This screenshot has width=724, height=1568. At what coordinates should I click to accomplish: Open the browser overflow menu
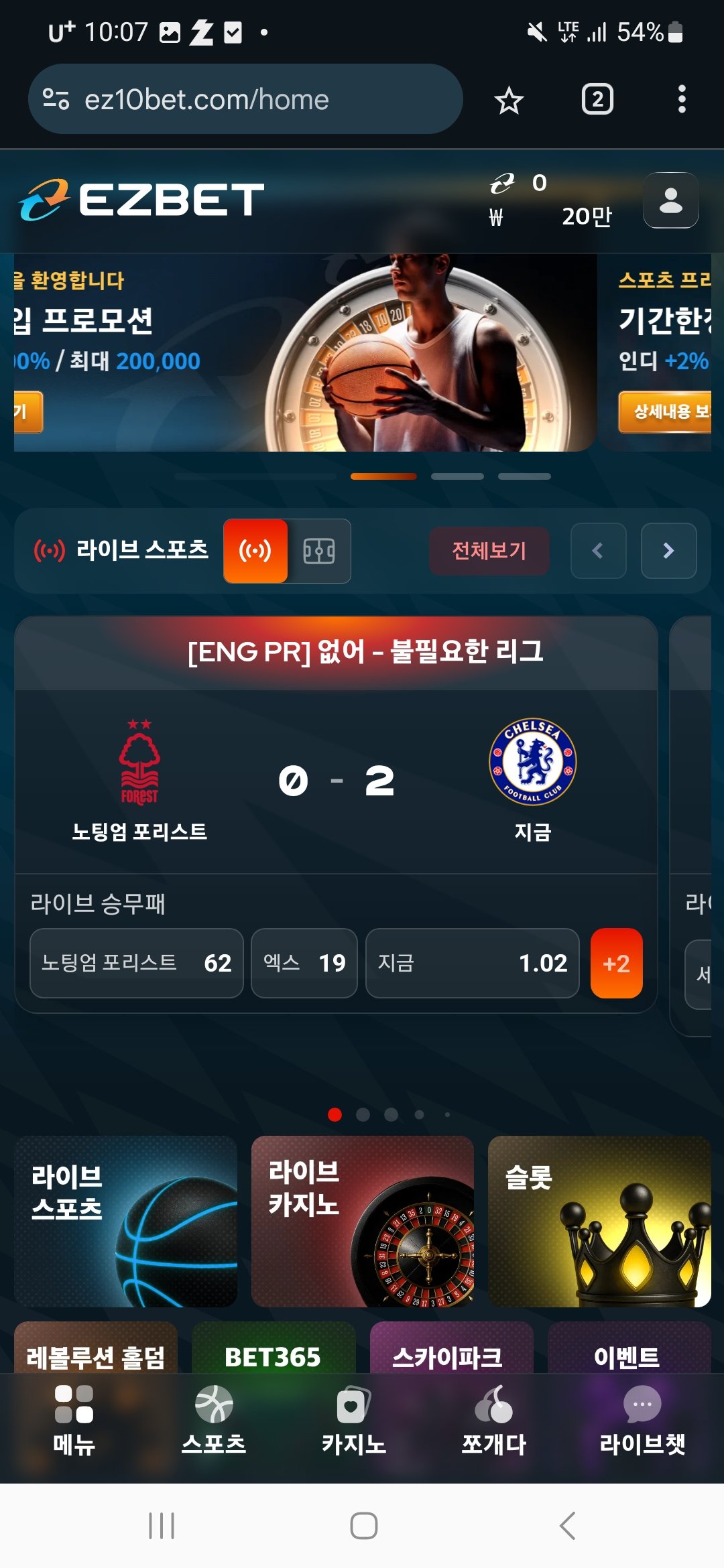point(681,100)
